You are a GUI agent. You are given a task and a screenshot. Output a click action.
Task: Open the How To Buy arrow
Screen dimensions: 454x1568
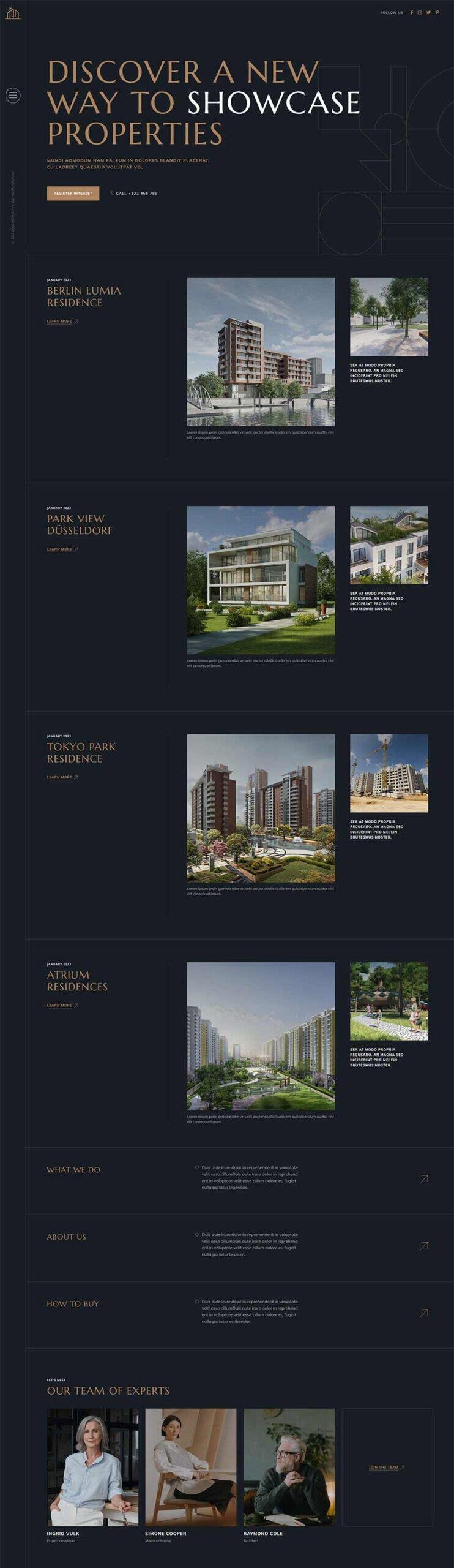pyautogui.click(x=423, y=1313)
